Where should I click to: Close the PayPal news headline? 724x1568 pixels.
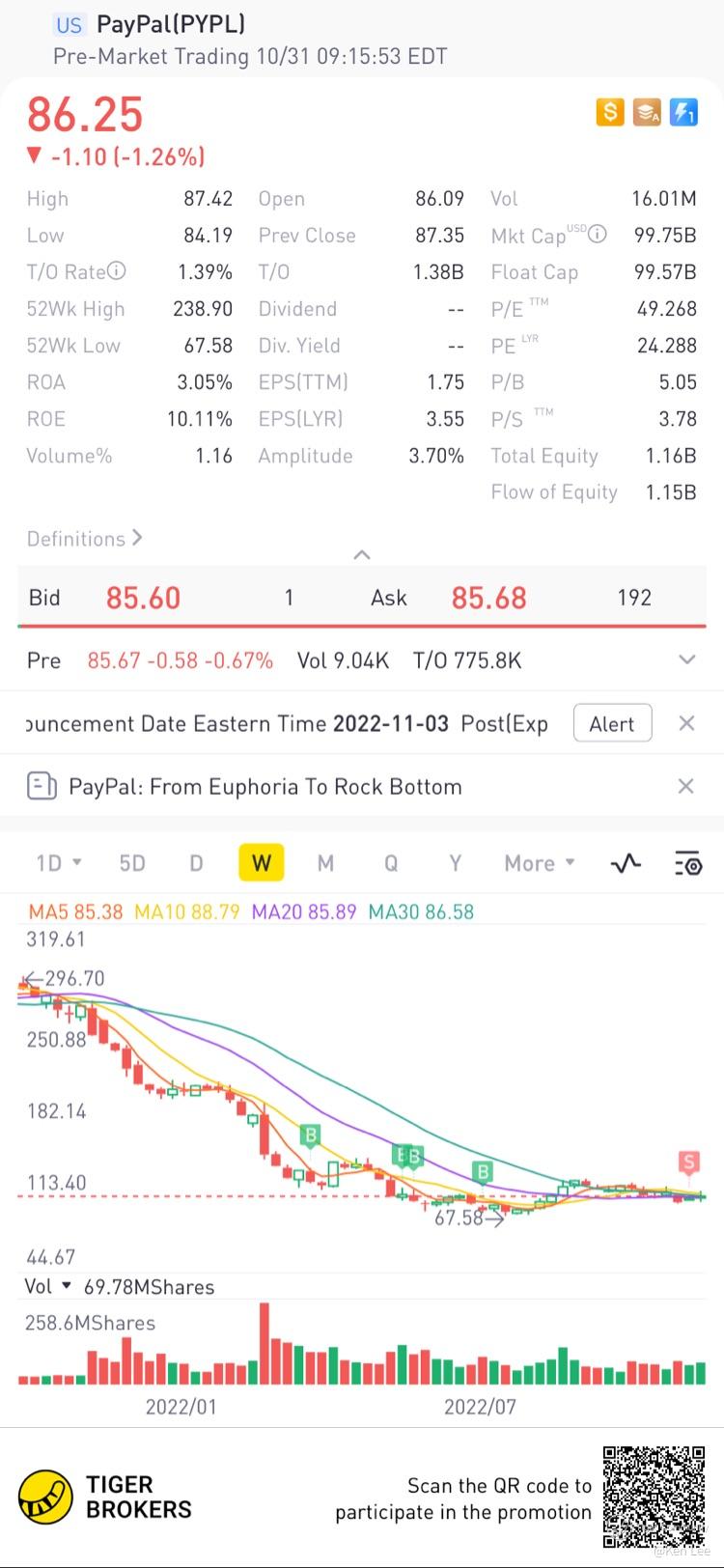pyautogui.click(x=686, y=787)
